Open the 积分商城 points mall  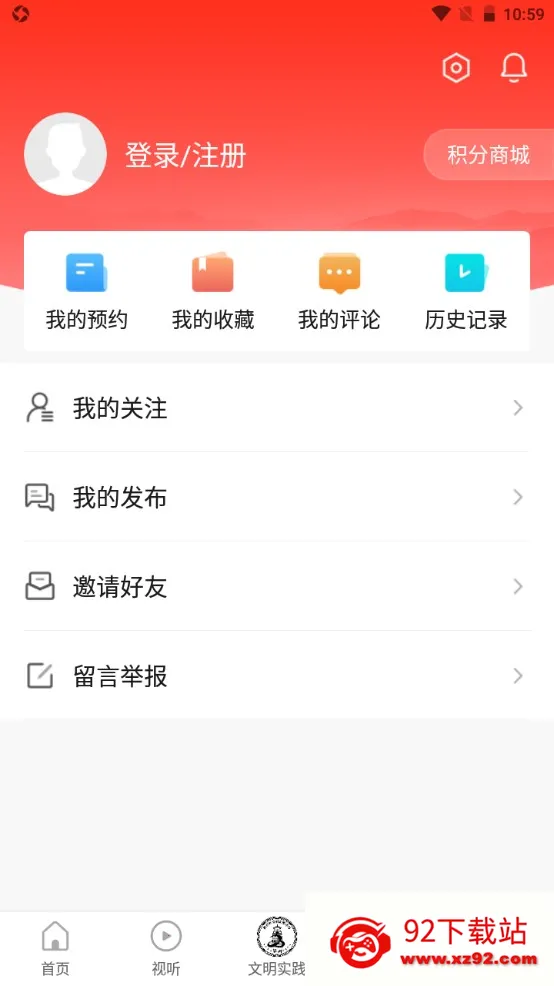489,155
